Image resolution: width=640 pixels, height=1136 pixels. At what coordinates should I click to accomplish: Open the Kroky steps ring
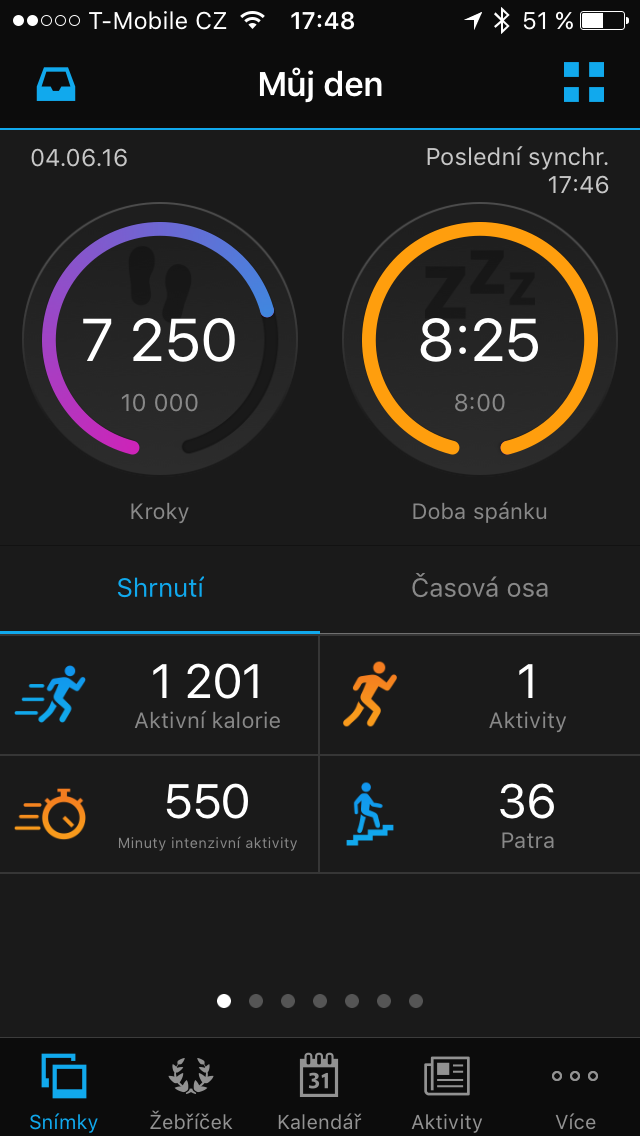159,339
